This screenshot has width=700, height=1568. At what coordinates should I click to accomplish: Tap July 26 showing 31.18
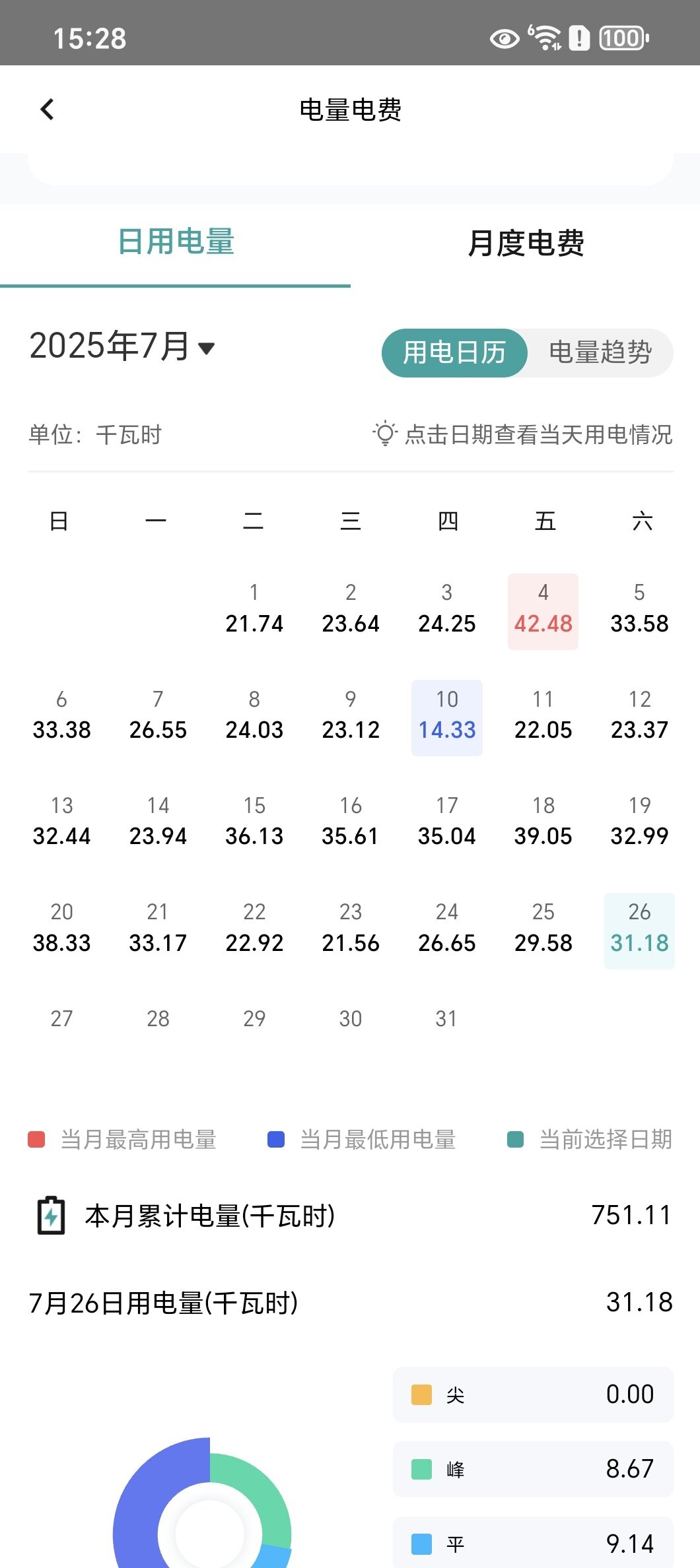pyautogui.click(x=639, y=931)
